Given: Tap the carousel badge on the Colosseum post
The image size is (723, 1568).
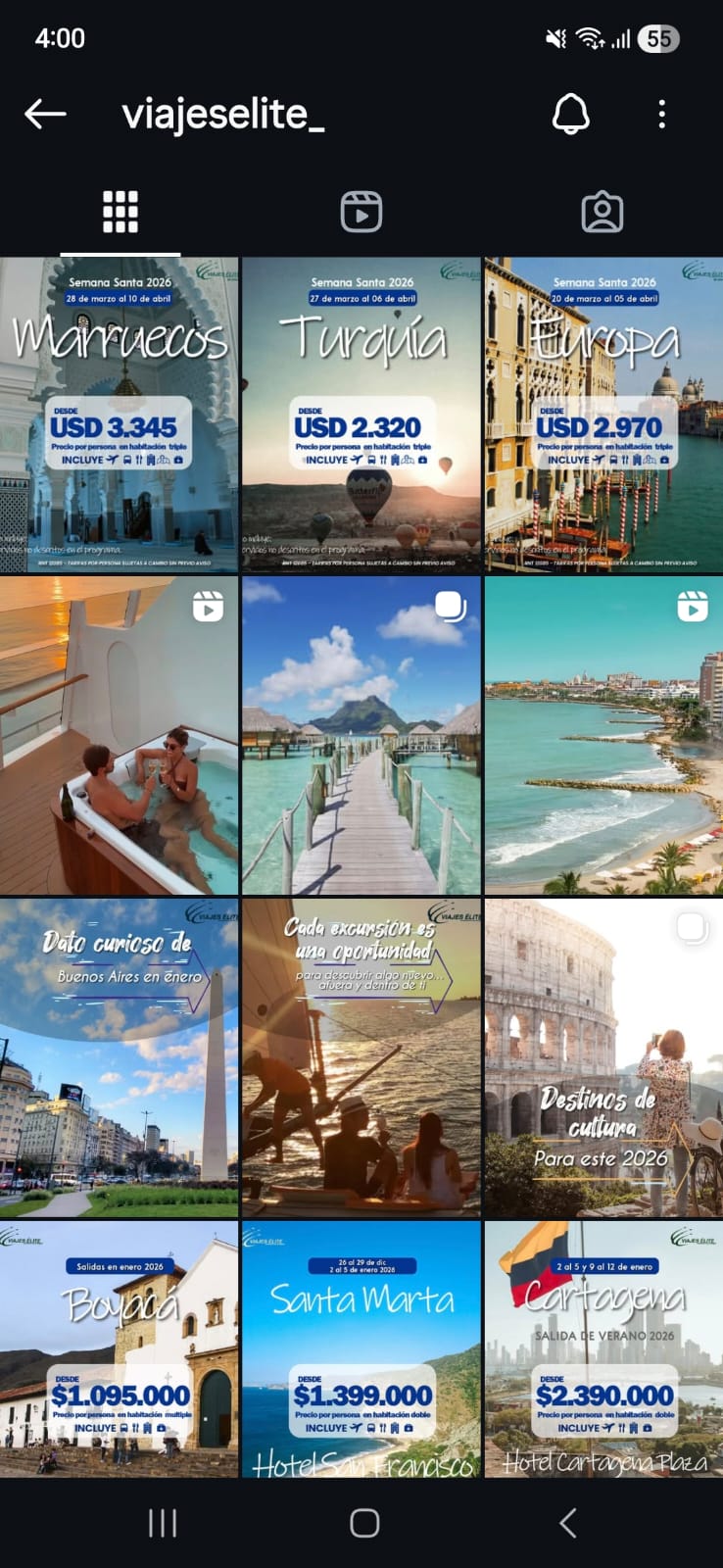Looking at the screenshot, I should point(693,928).
